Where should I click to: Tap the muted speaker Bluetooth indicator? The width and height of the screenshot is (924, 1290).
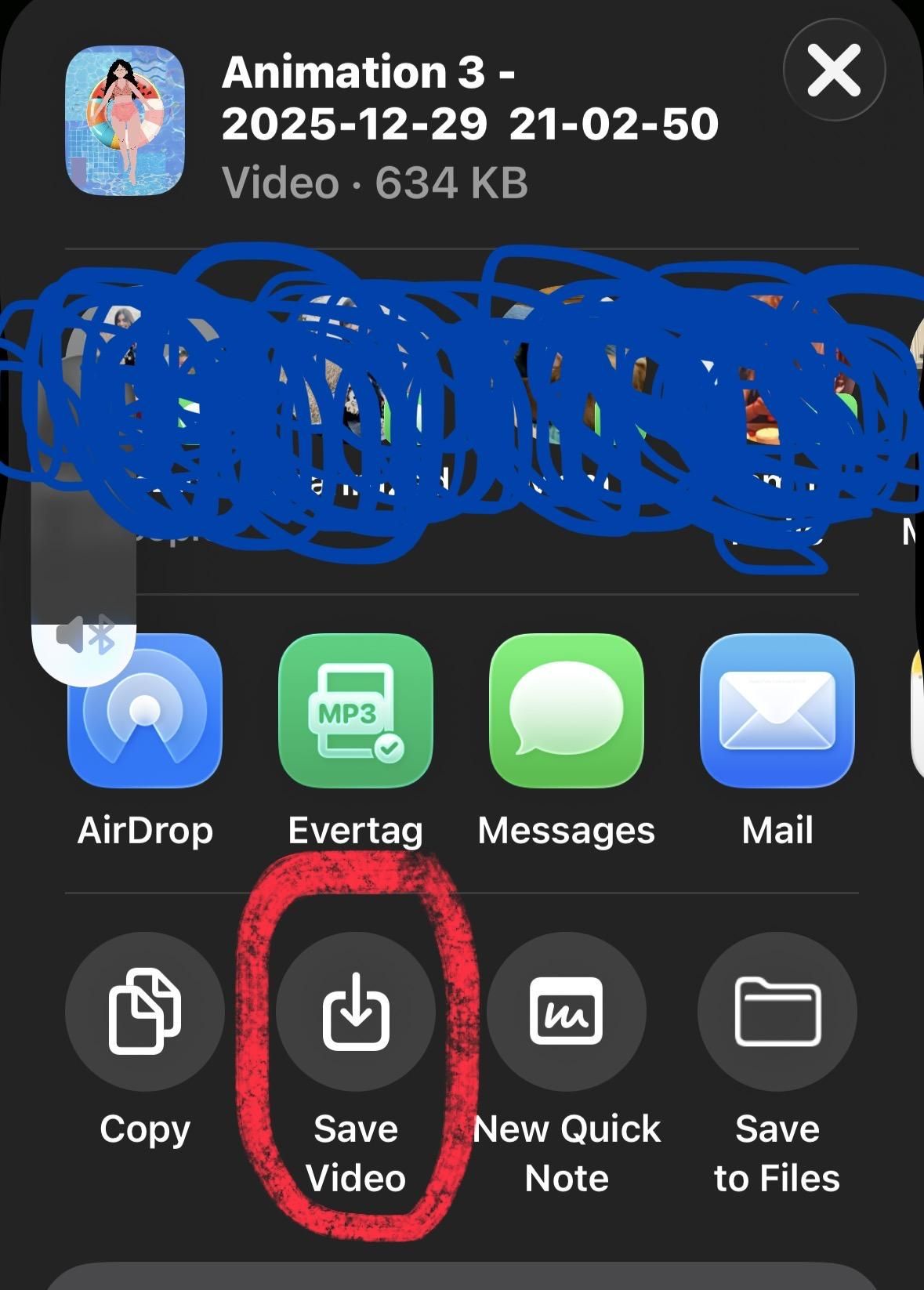pos(86,633)
